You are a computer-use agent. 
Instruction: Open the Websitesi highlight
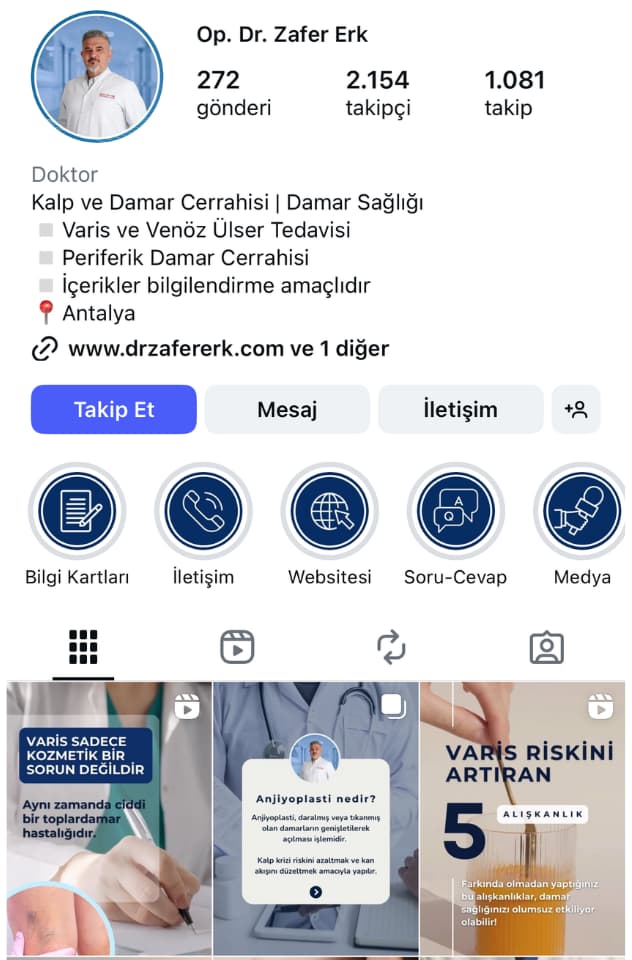click(330, 512)
